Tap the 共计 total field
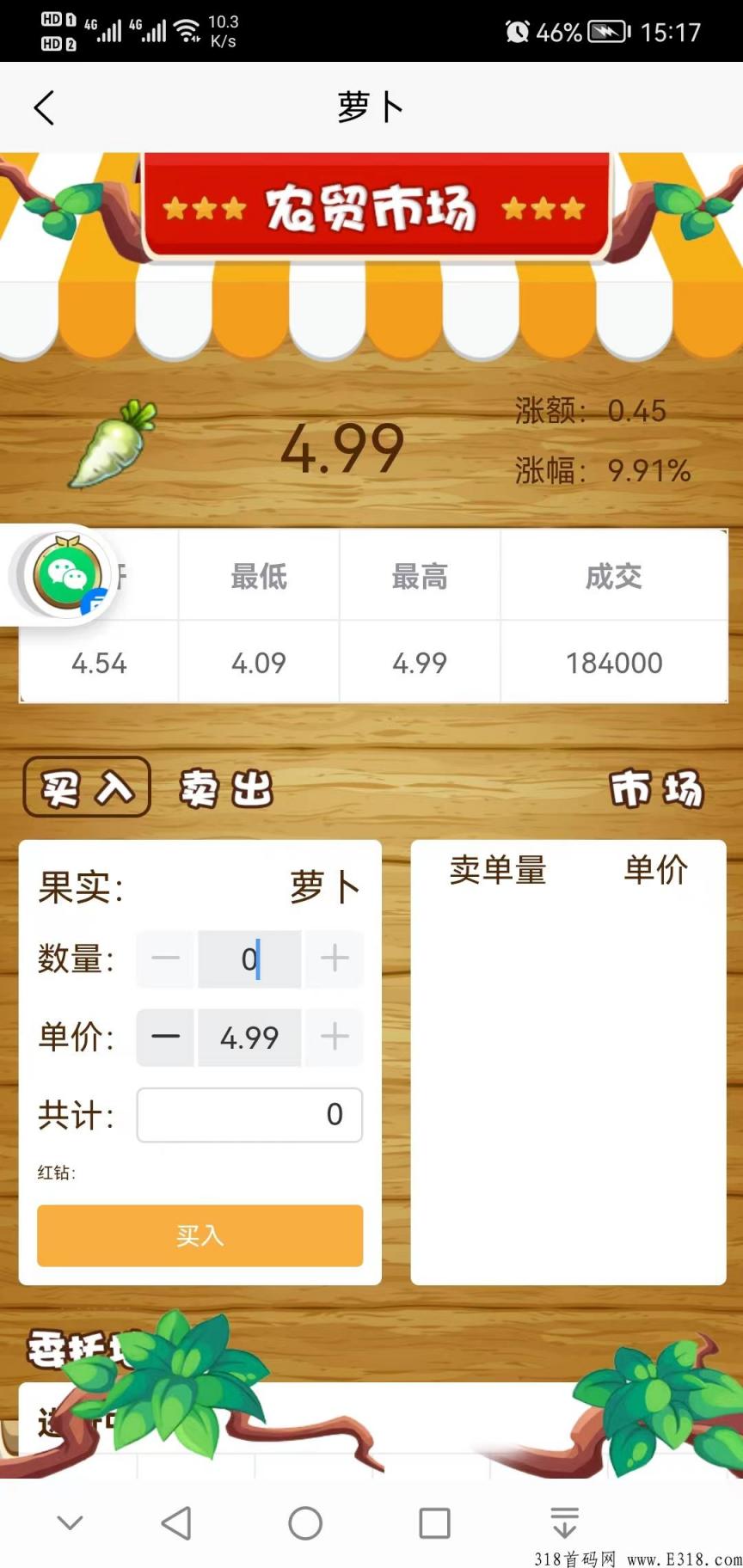743x1568 pixels. (x=249, y=1115)
